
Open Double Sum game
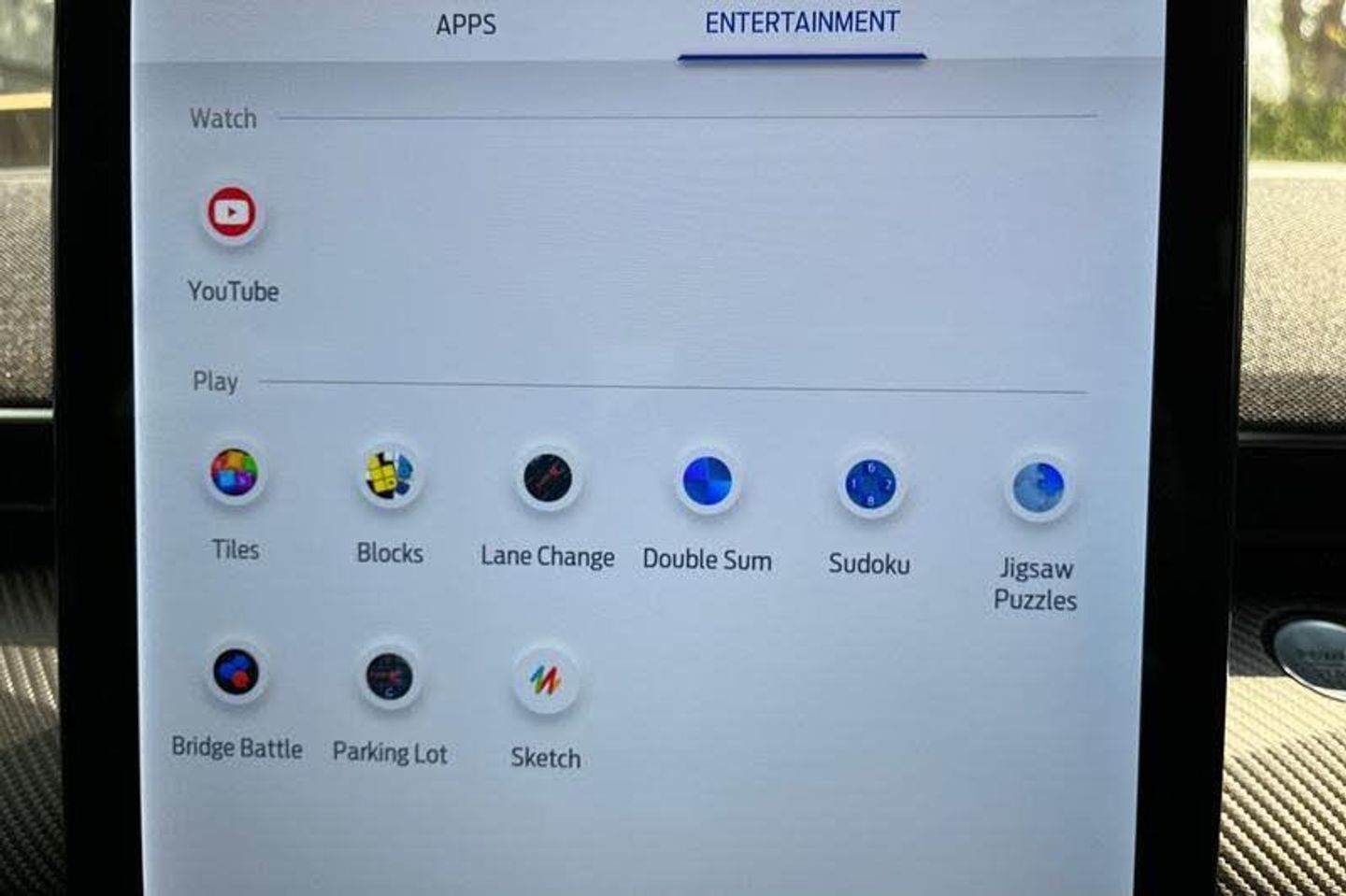(x=707, y=482)
